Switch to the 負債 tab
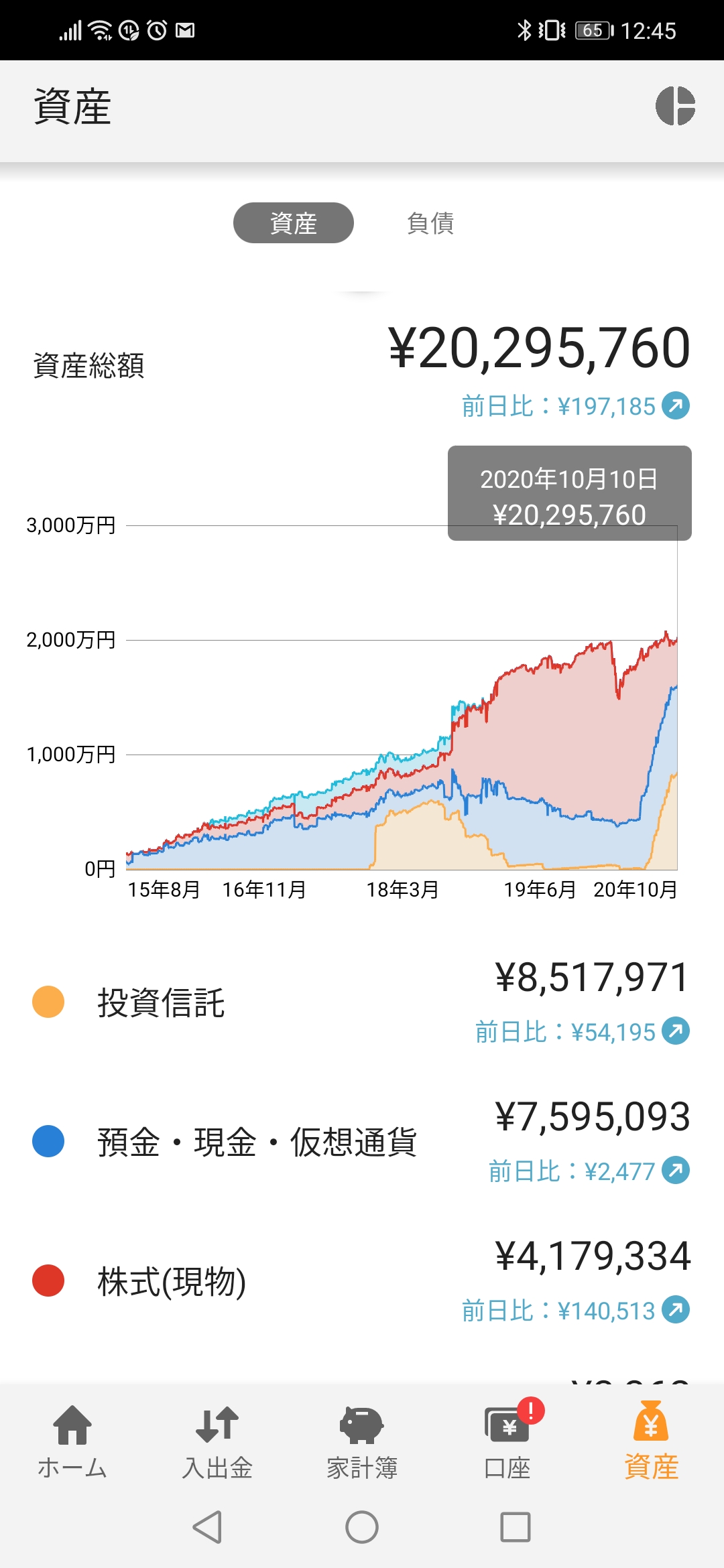 coord(430,223)
